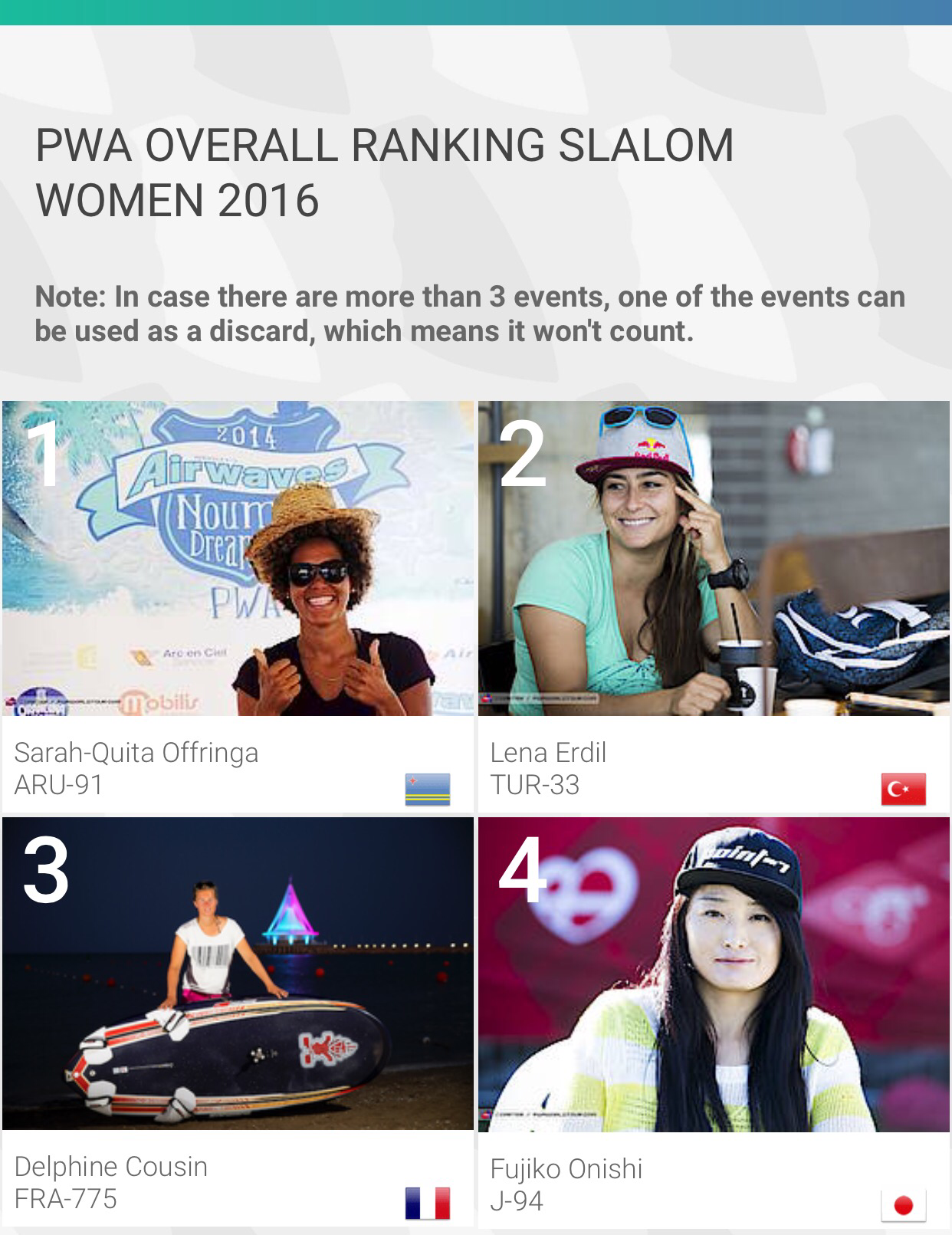Open Sarah-Quita Offringa's rider card
The height and width of the screenshot is (1235, 952).
click(x=238, y=606)
